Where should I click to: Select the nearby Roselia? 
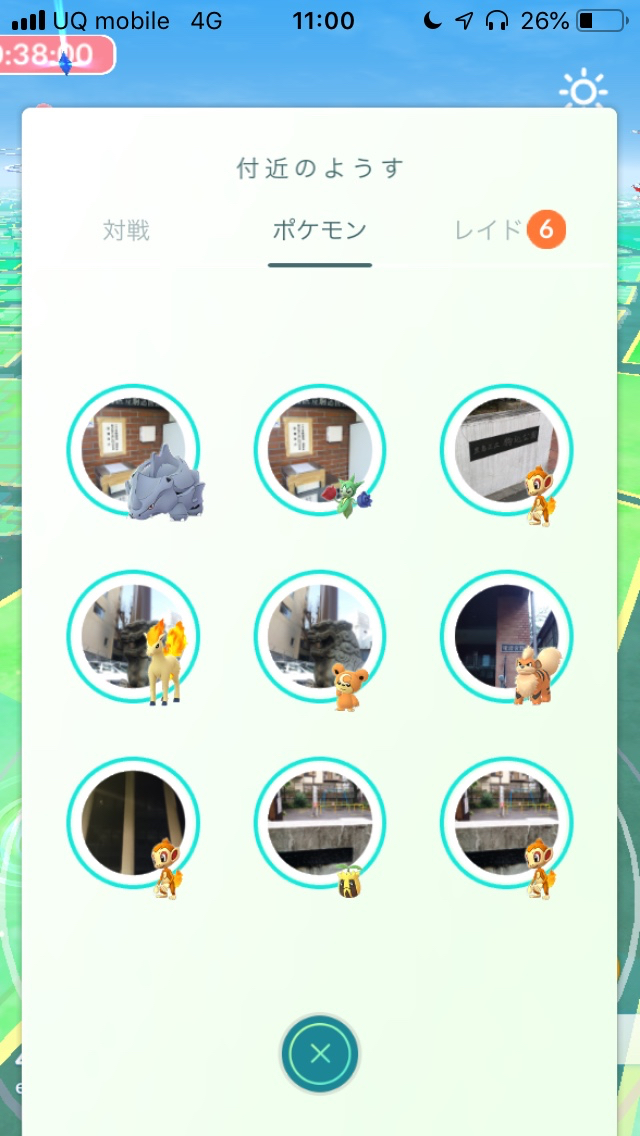320,451
